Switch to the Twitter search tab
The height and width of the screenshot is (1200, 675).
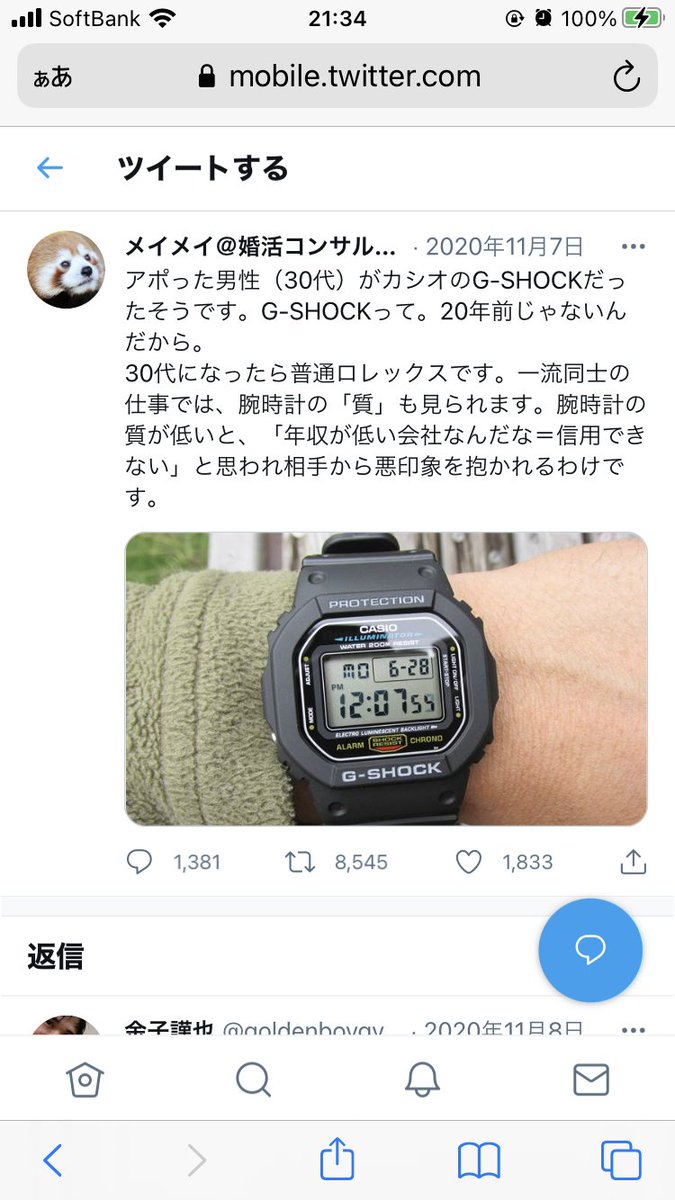click(253, 1079)
